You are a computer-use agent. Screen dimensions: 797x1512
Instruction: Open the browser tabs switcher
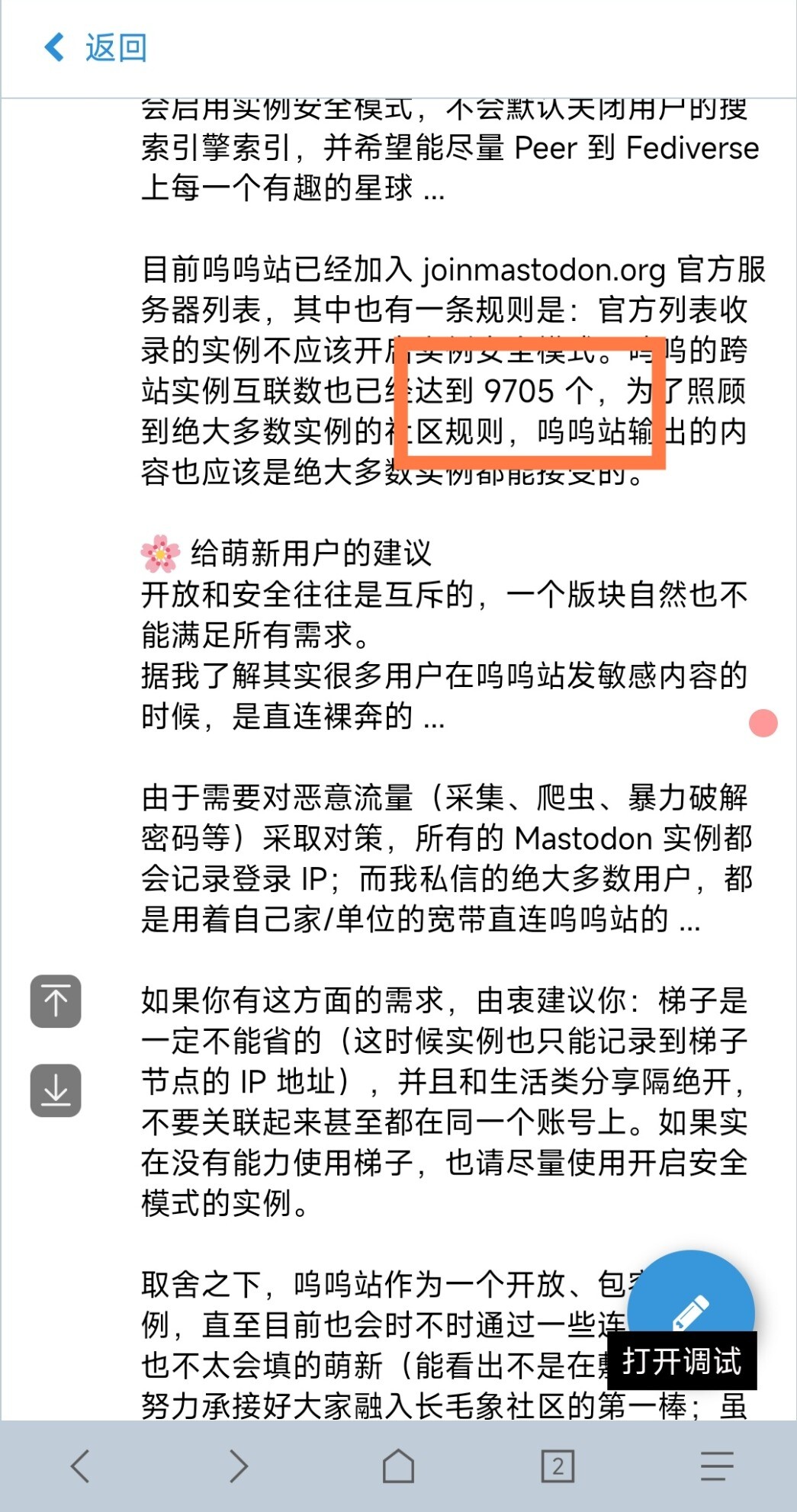point(558,1465)
